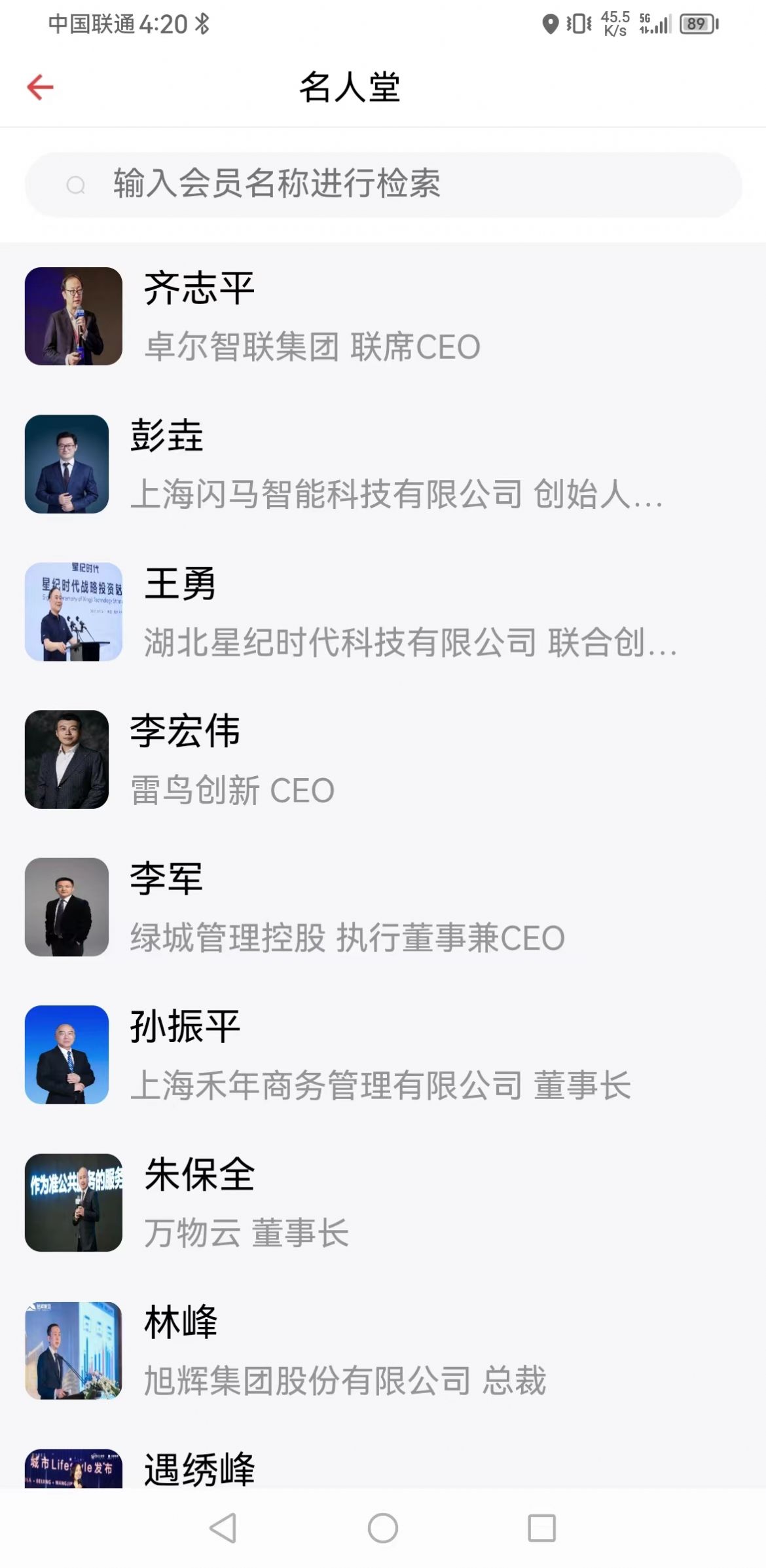The image size is (766, 1568).
Task: Select 李宏伟, CEO of 雷鸟创新
Action: click(x=383, y=759)
